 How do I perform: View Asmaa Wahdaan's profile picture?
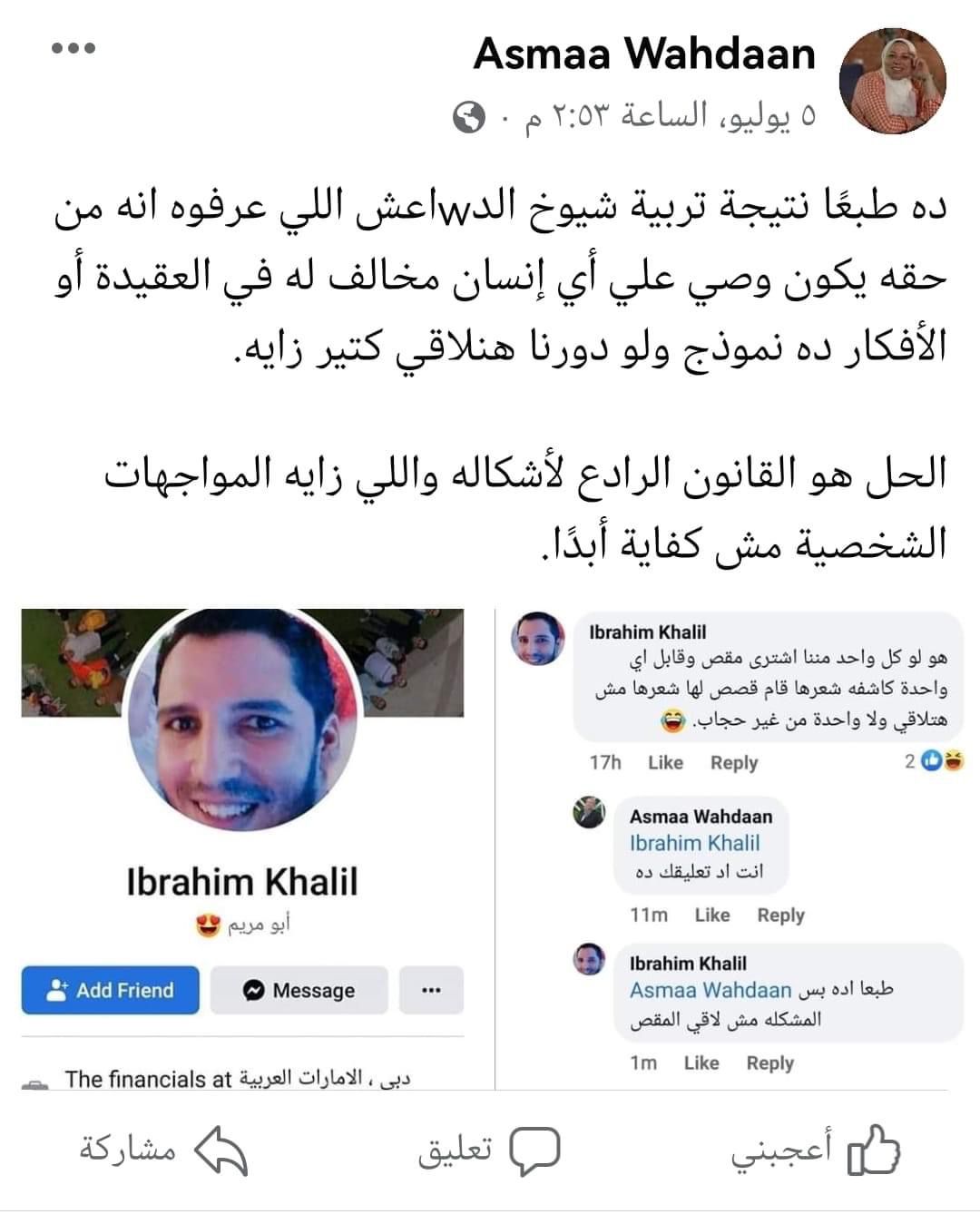pos(893,81)
